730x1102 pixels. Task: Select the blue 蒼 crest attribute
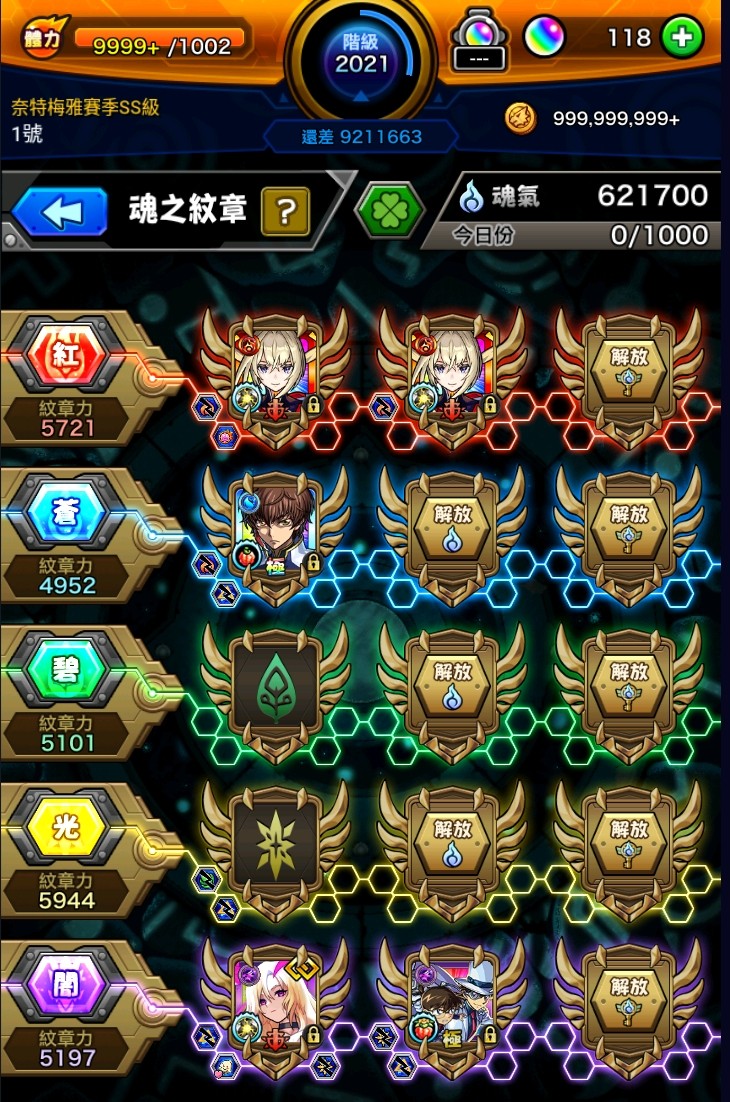(x=66, y=511)
